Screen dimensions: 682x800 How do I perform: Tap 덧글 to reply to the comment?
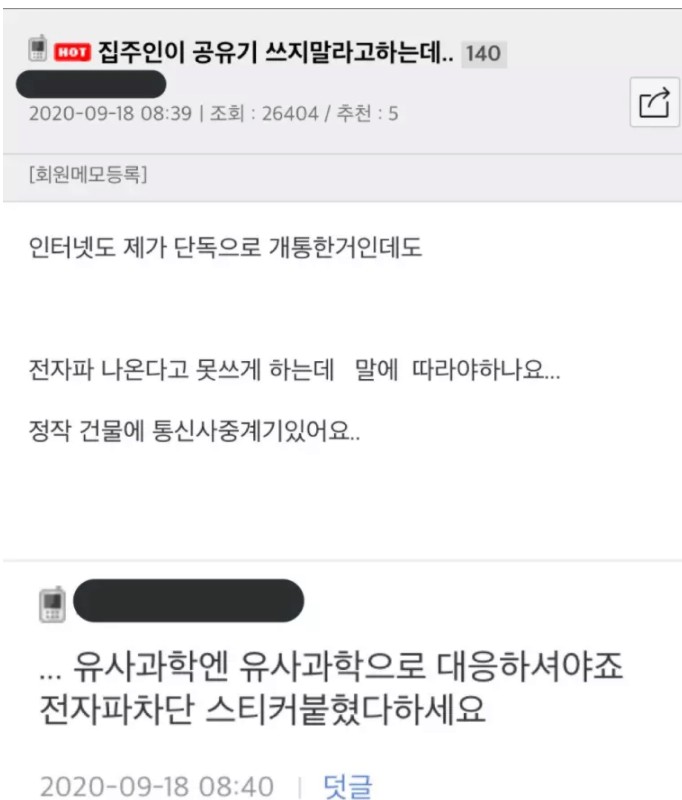pos(347,785)
